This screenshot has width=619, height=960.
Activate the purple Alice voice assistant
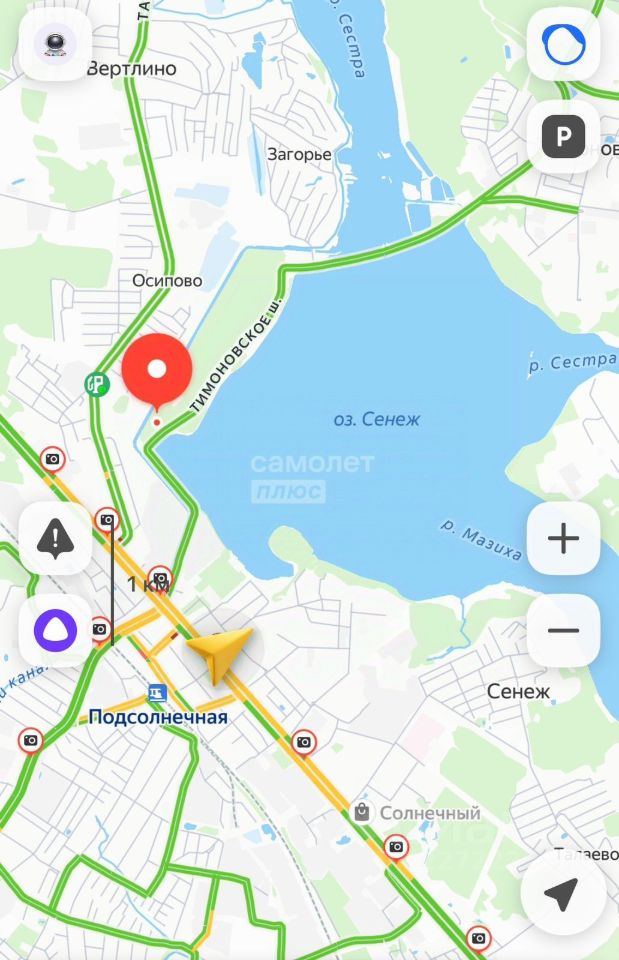tap(55, 630)
